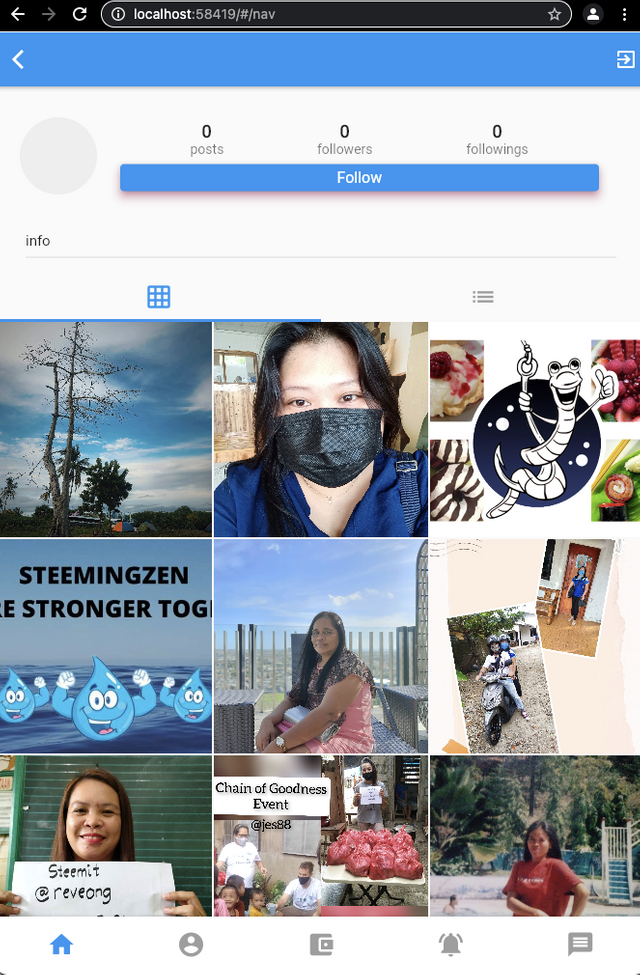The width and height of the screenshot is (640, 975).
Task: Tap the logout icon in the app bar
Action: coord(626,60)
